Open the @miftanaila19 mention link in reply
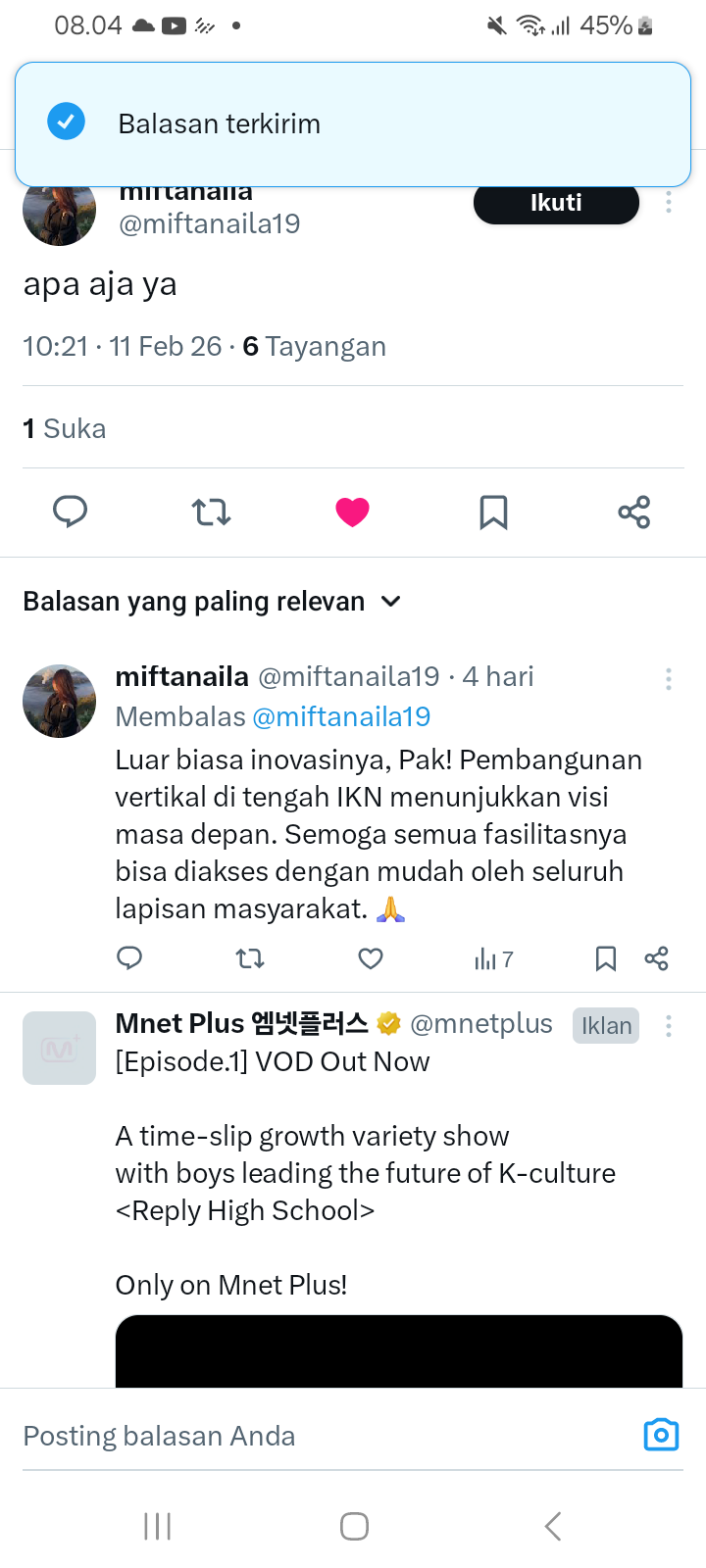The width and height of the screenshot is (706, 1568). pos(341,716)
